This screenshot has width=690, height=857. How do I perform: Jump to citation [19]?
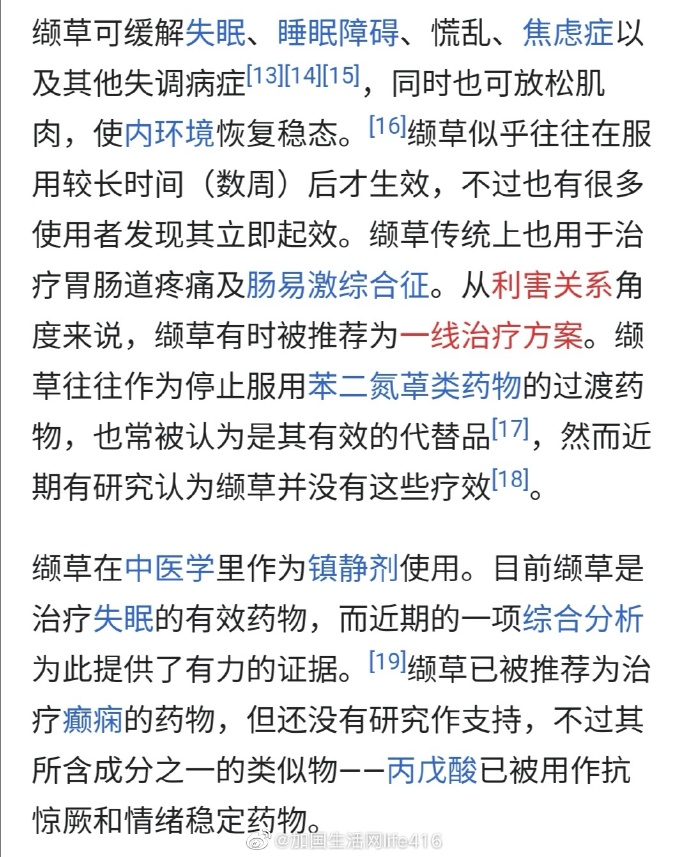pyautogui.click(x=387, y=662)
